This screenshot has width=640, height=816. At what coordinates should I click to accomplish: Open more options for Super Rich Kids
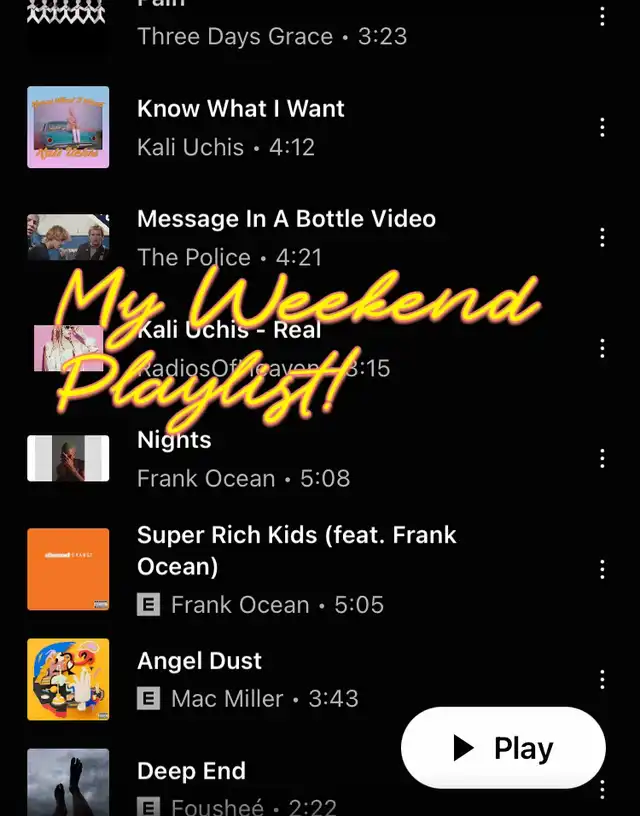click(x=602, y=569)
